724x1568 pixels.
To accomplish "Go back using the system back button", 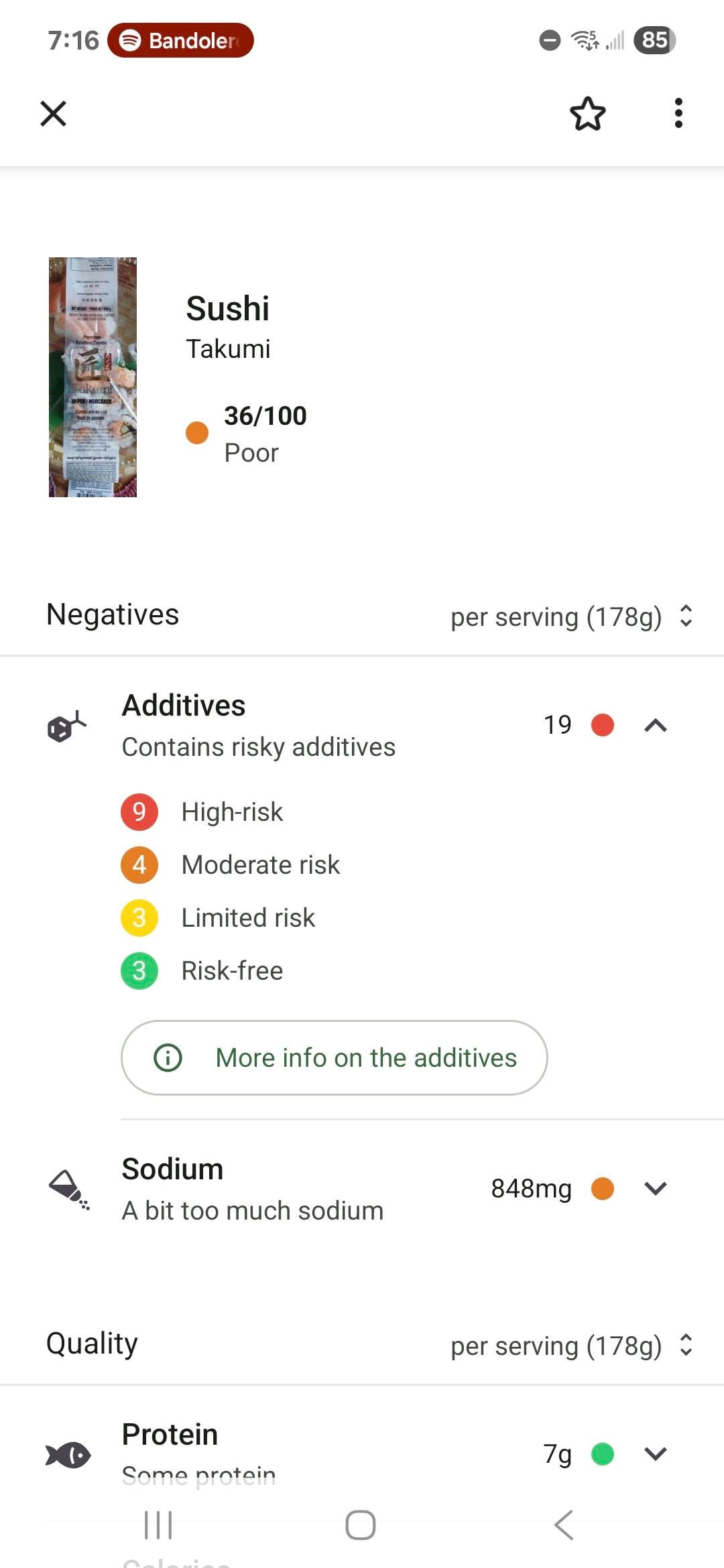I will click(564, 1525).
